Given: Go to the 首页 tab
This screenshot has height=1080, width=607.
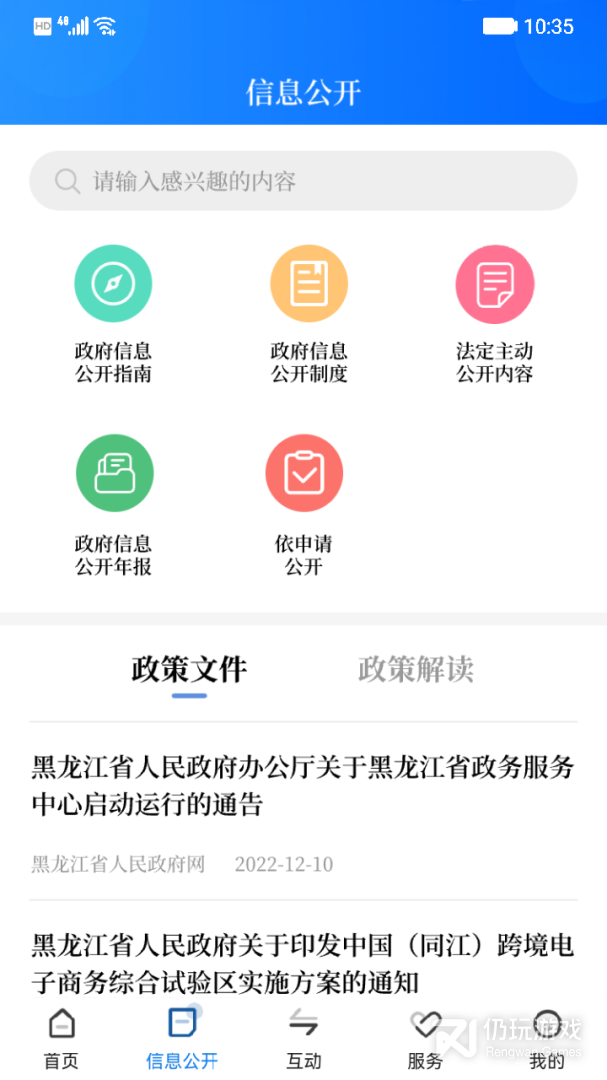Looking at the screenshot, I should click(x=61, y=1038).
